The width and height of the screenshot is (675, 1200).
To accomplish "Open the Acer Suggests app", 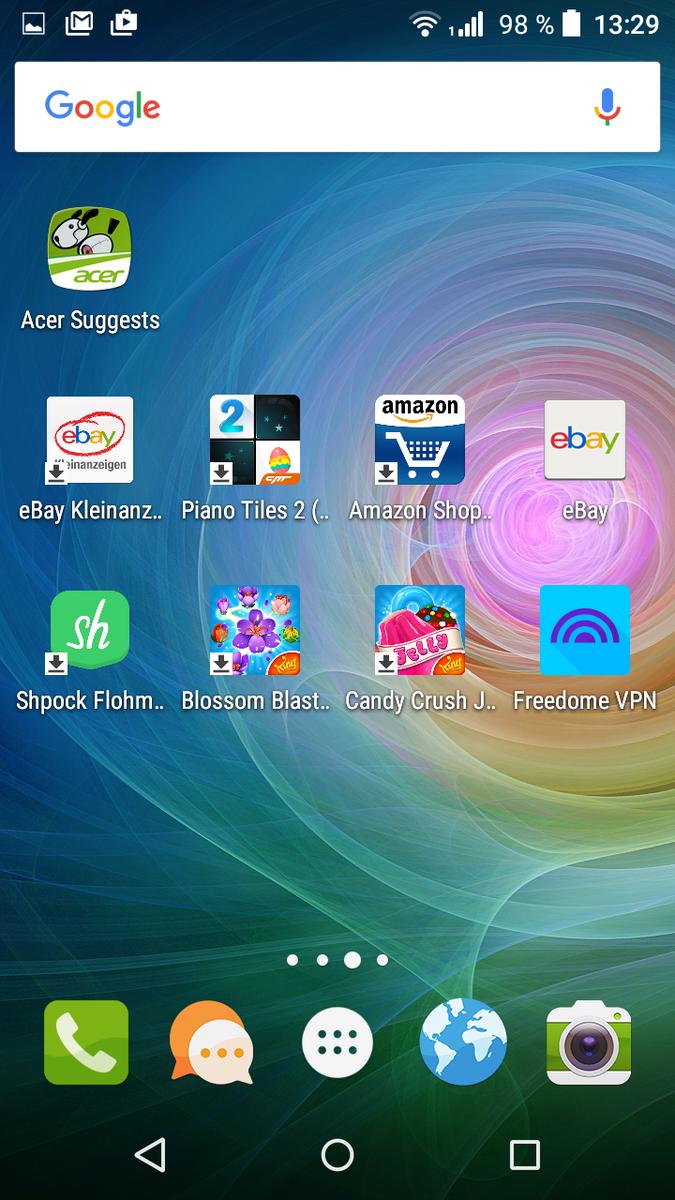I will [x=90, y=250].
